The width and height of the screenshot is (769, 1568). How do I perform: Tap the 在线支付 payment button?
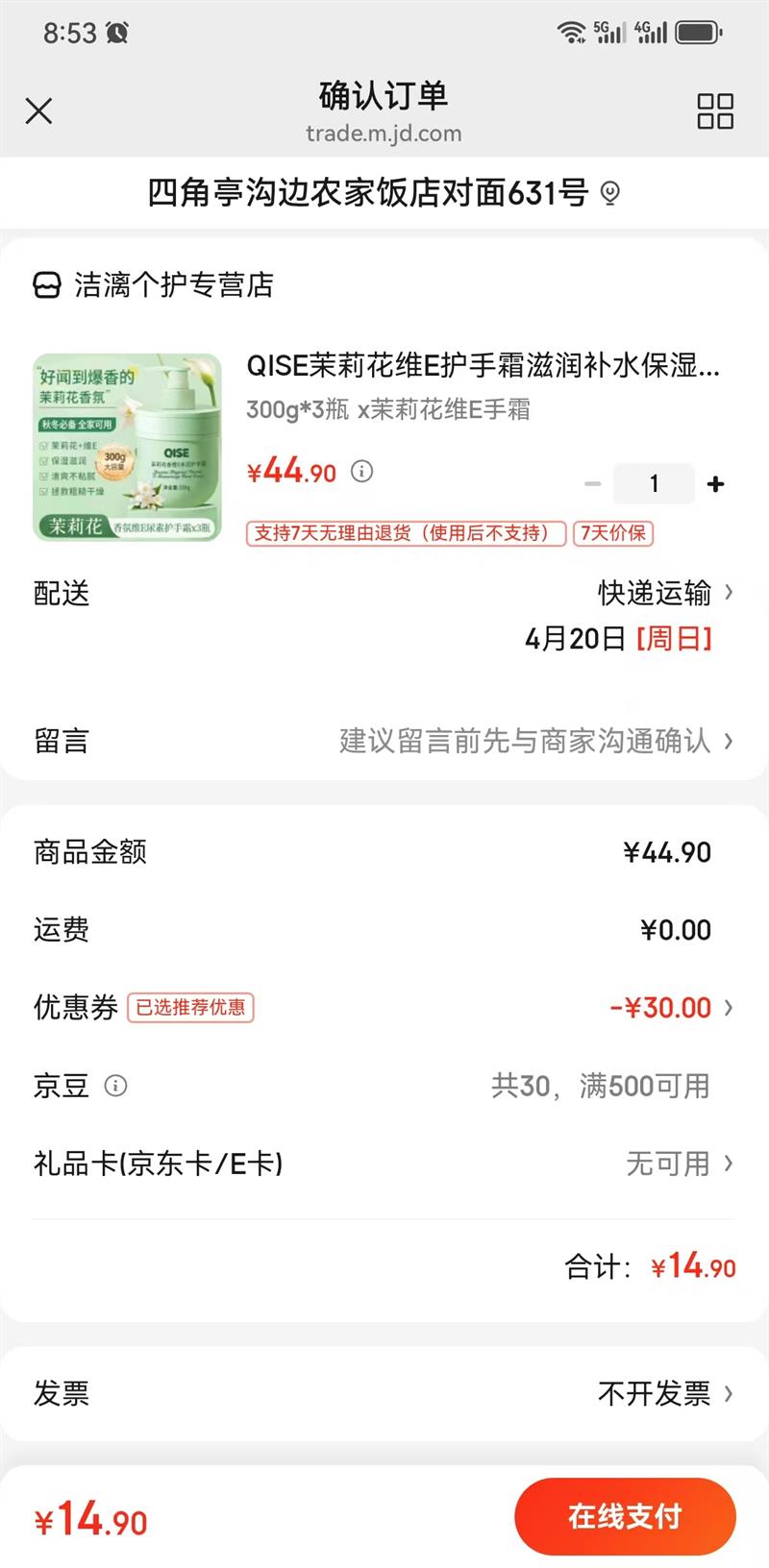coord(625,1515)
